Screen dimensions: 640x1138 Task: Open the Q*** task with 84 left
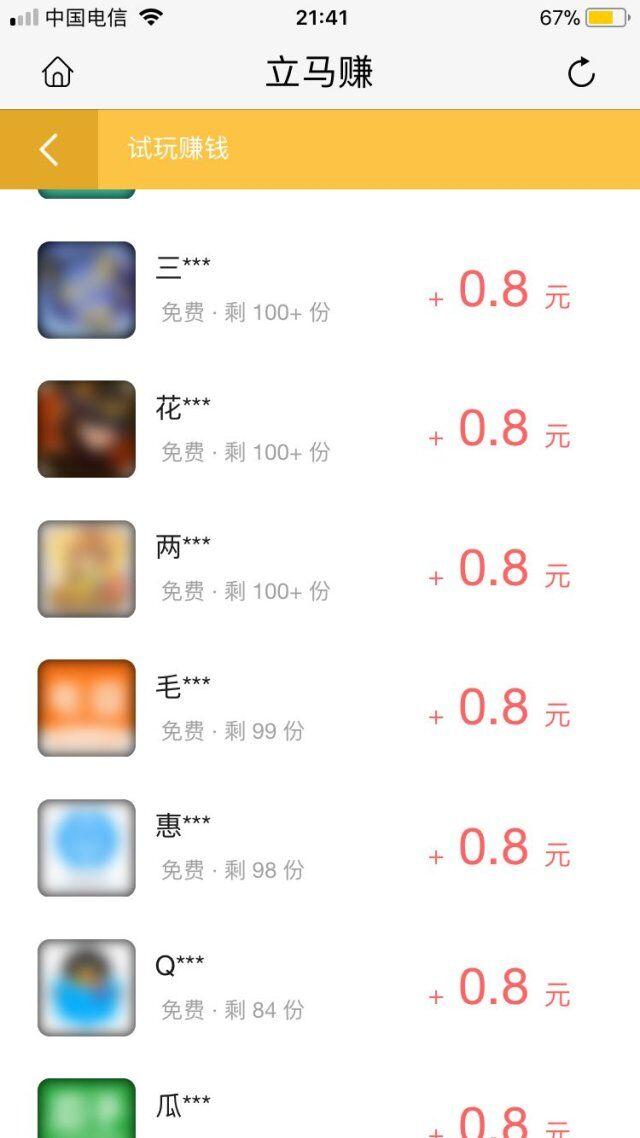[x=320, y=987]
